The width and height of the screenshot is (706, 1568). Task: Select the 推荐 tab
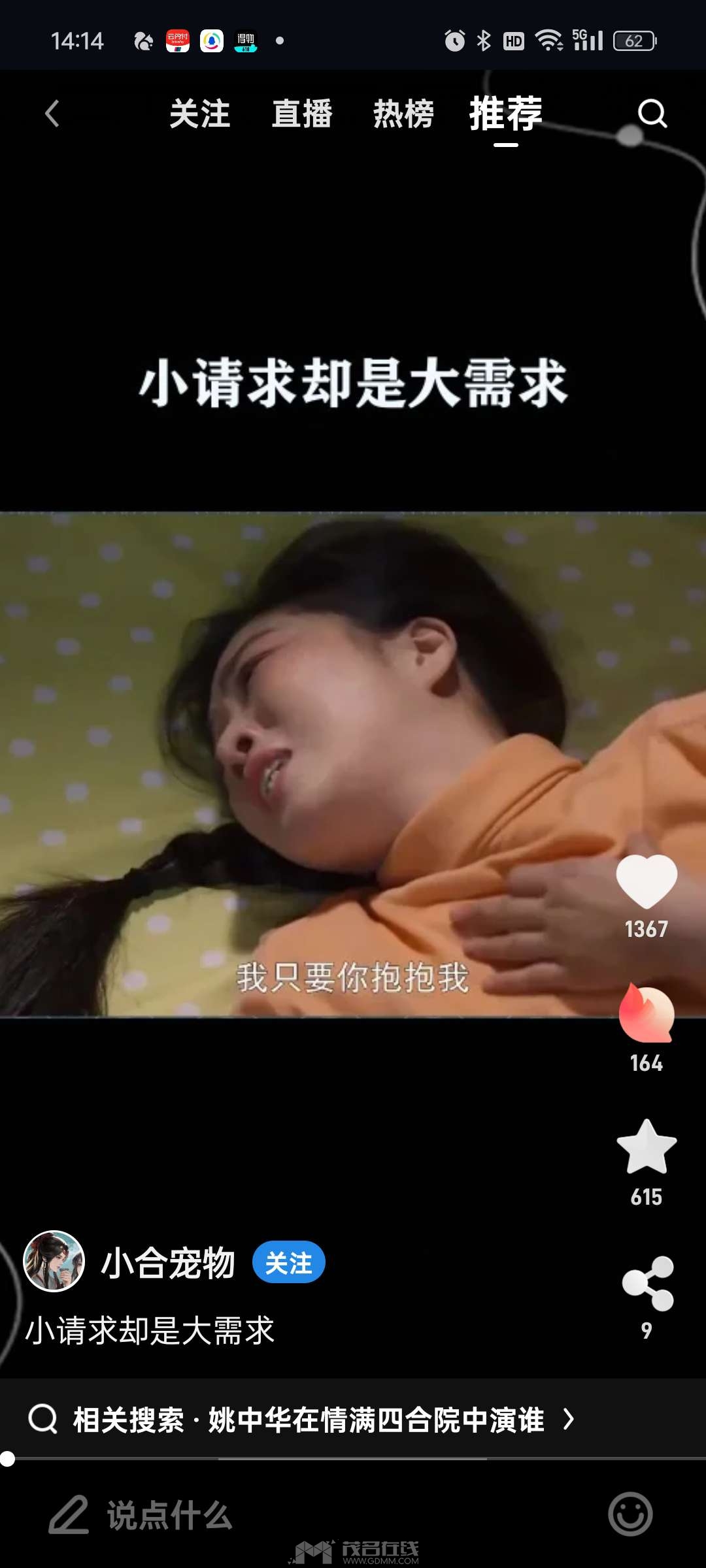tap(505, 114)
